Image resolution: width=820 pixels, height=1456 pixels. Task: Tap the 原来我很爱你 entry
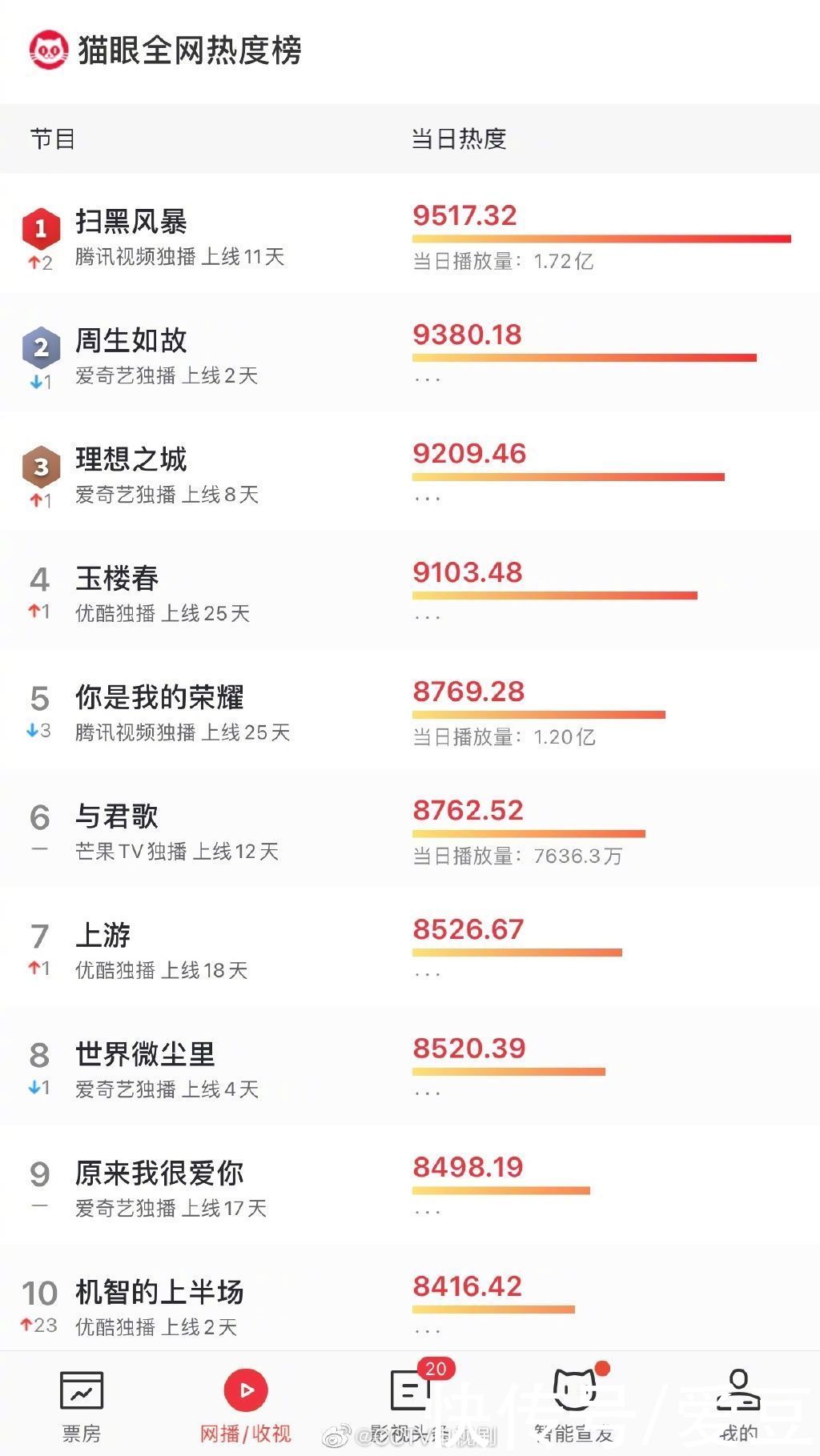coord(159,1173)
